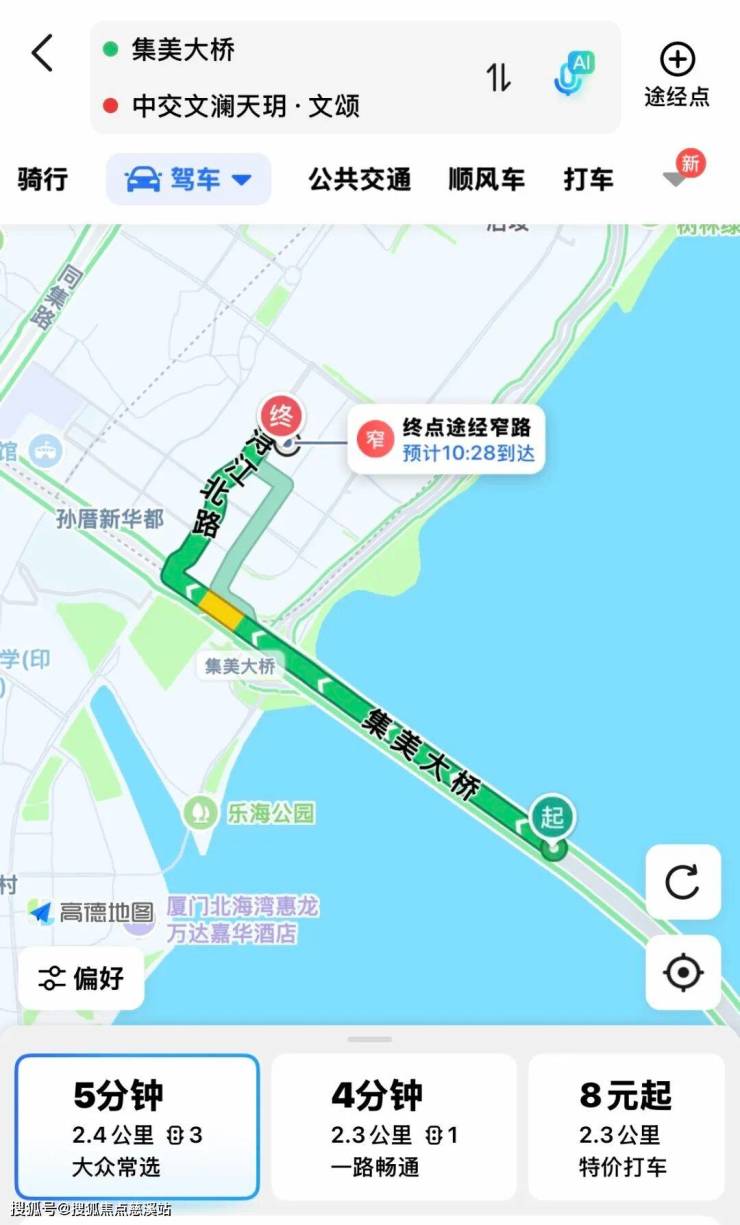Swap start and destination points
Viewport: 740px width, 1225px height.
(x=498, y=77)
